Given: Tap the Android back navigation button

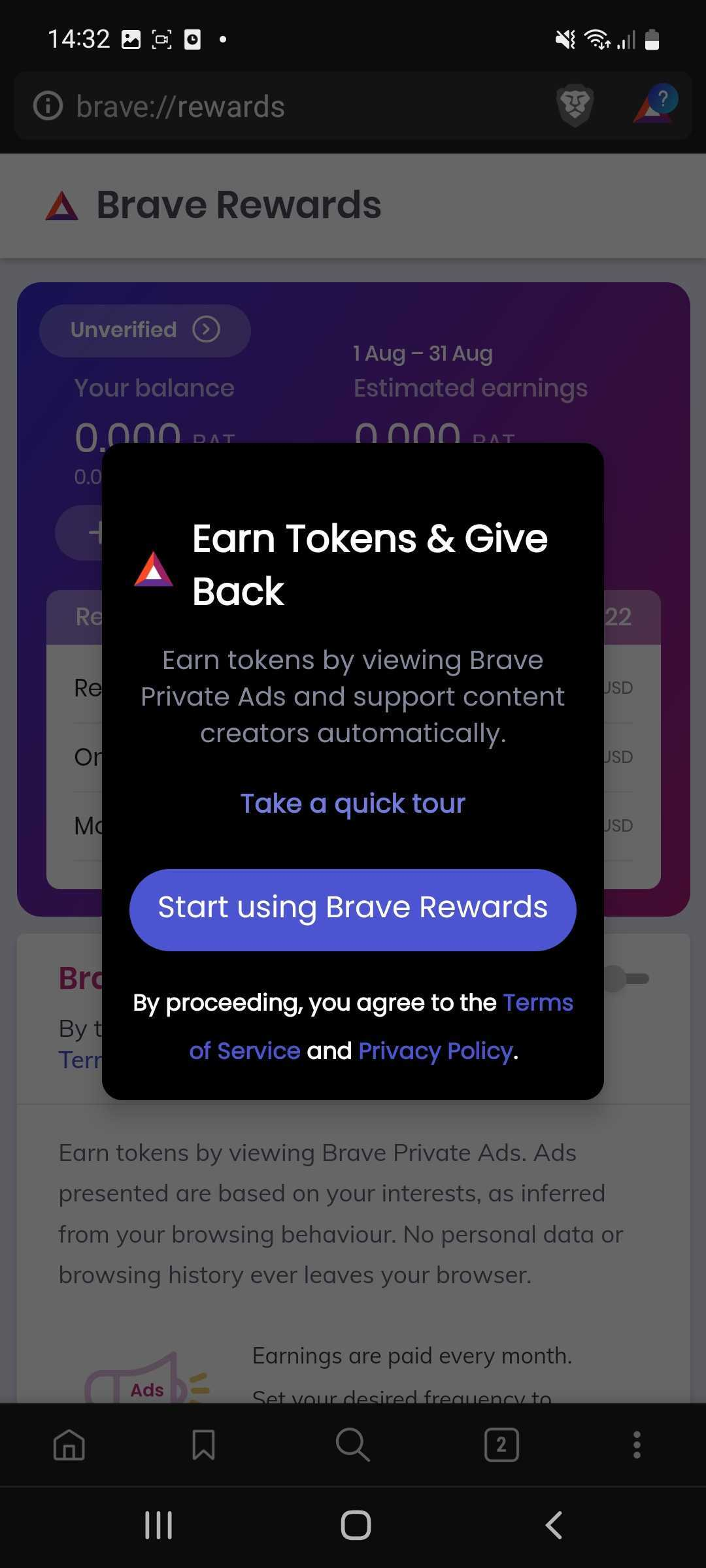Looking at the screenshot, I should coord(552,1525).
